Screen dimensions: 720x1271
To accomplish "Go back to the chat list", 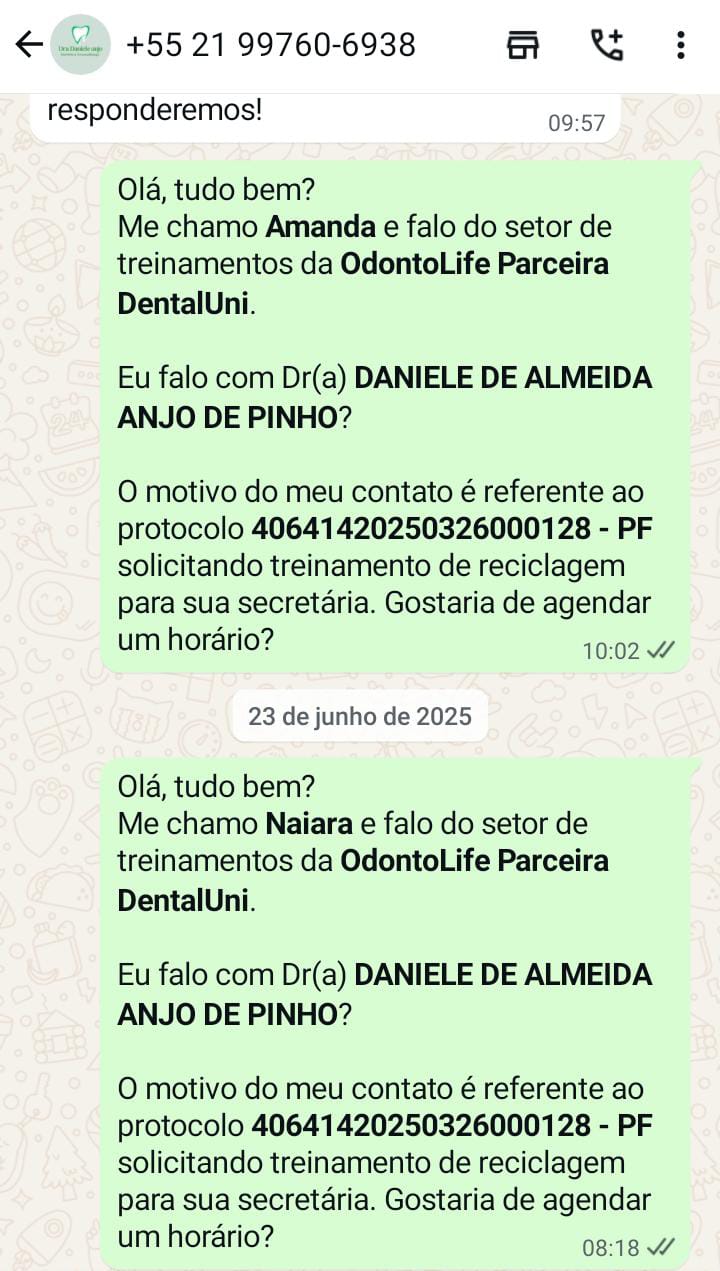I will click(28, 45).
